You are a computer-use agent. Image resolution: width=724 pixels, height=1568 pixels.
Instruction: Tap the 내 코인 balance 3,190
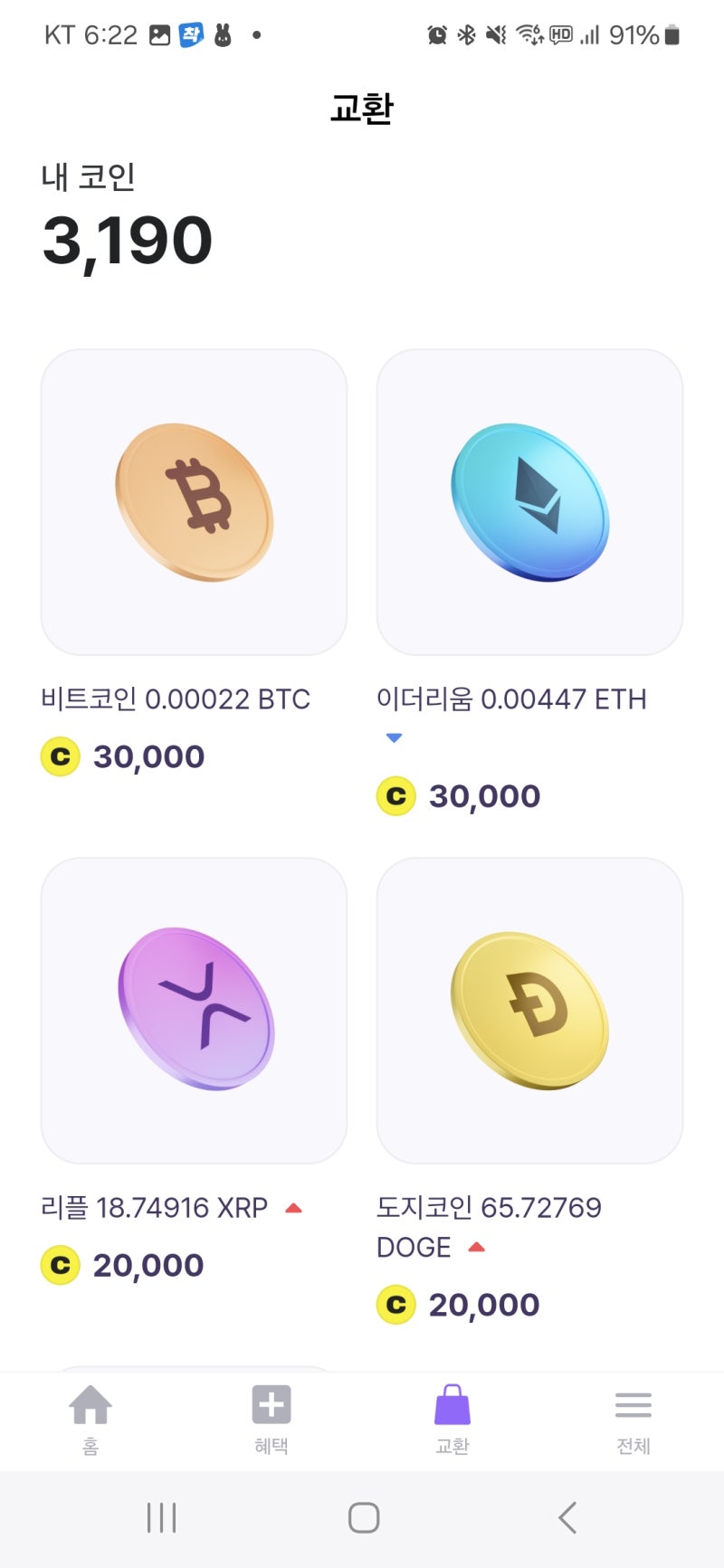tap(127, 238)
